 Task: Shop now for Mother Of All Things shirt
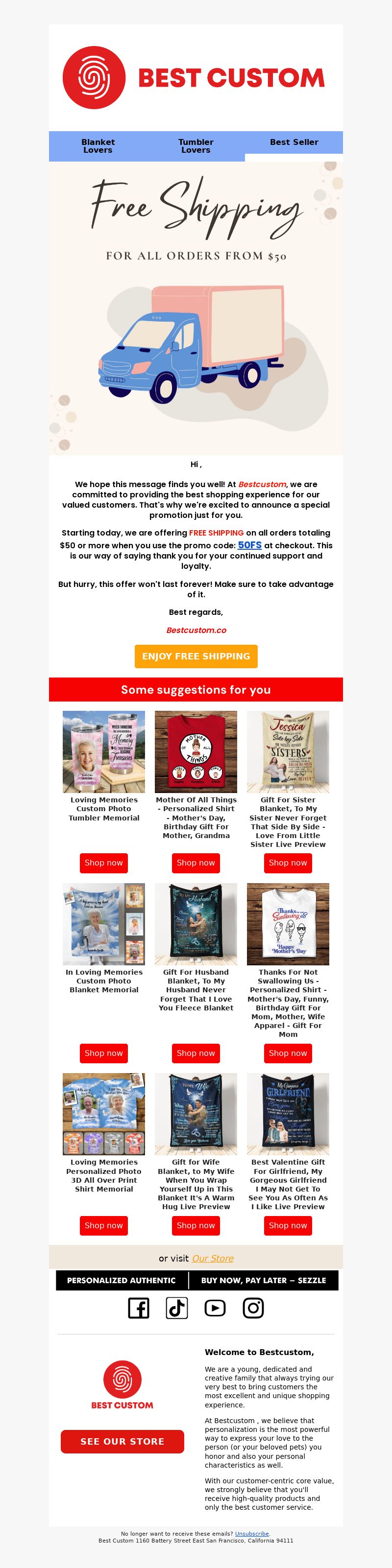click(196, 863)
